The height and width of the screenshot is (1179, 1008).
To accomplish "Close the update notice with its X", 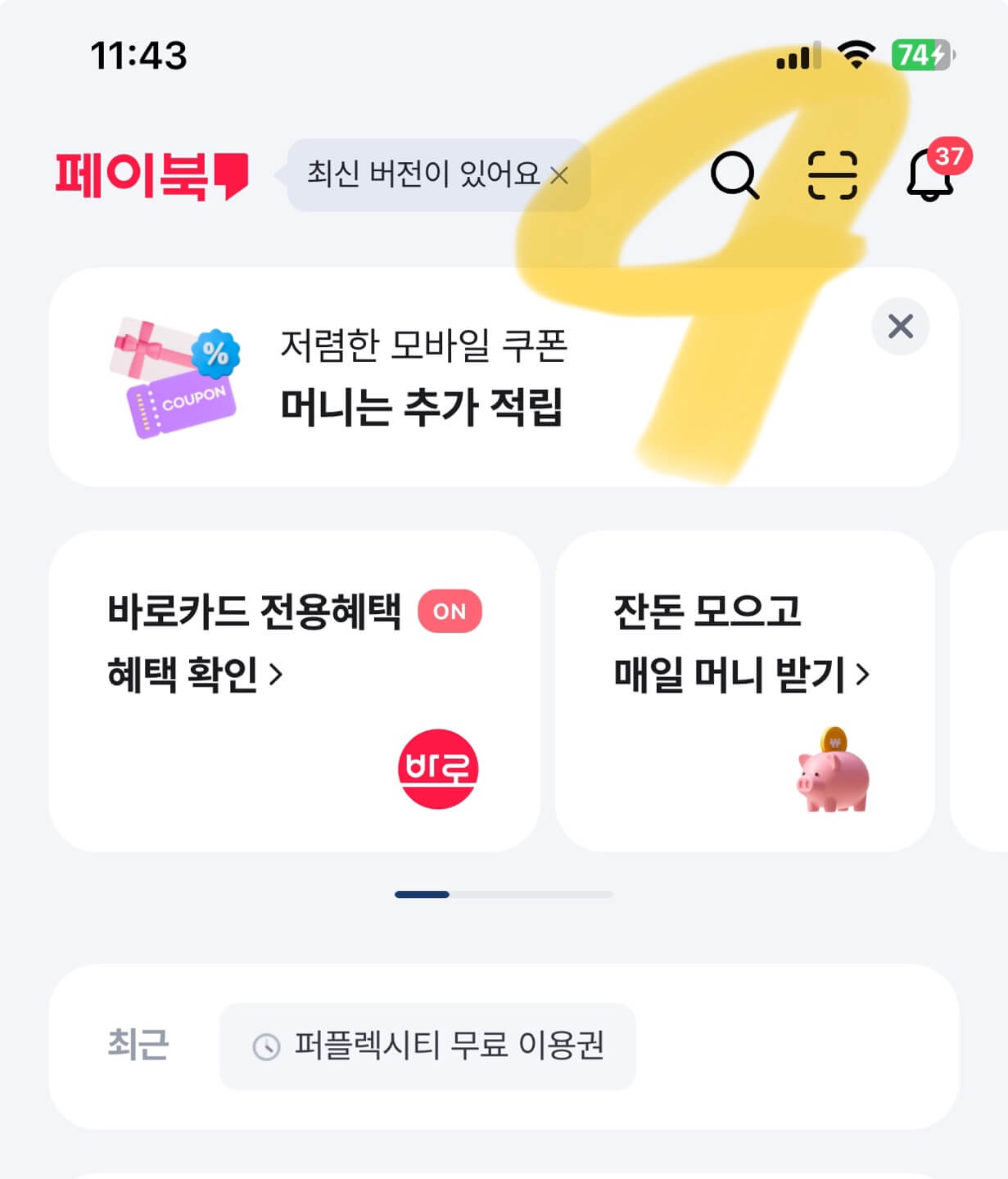I will [x=898, y=326].
